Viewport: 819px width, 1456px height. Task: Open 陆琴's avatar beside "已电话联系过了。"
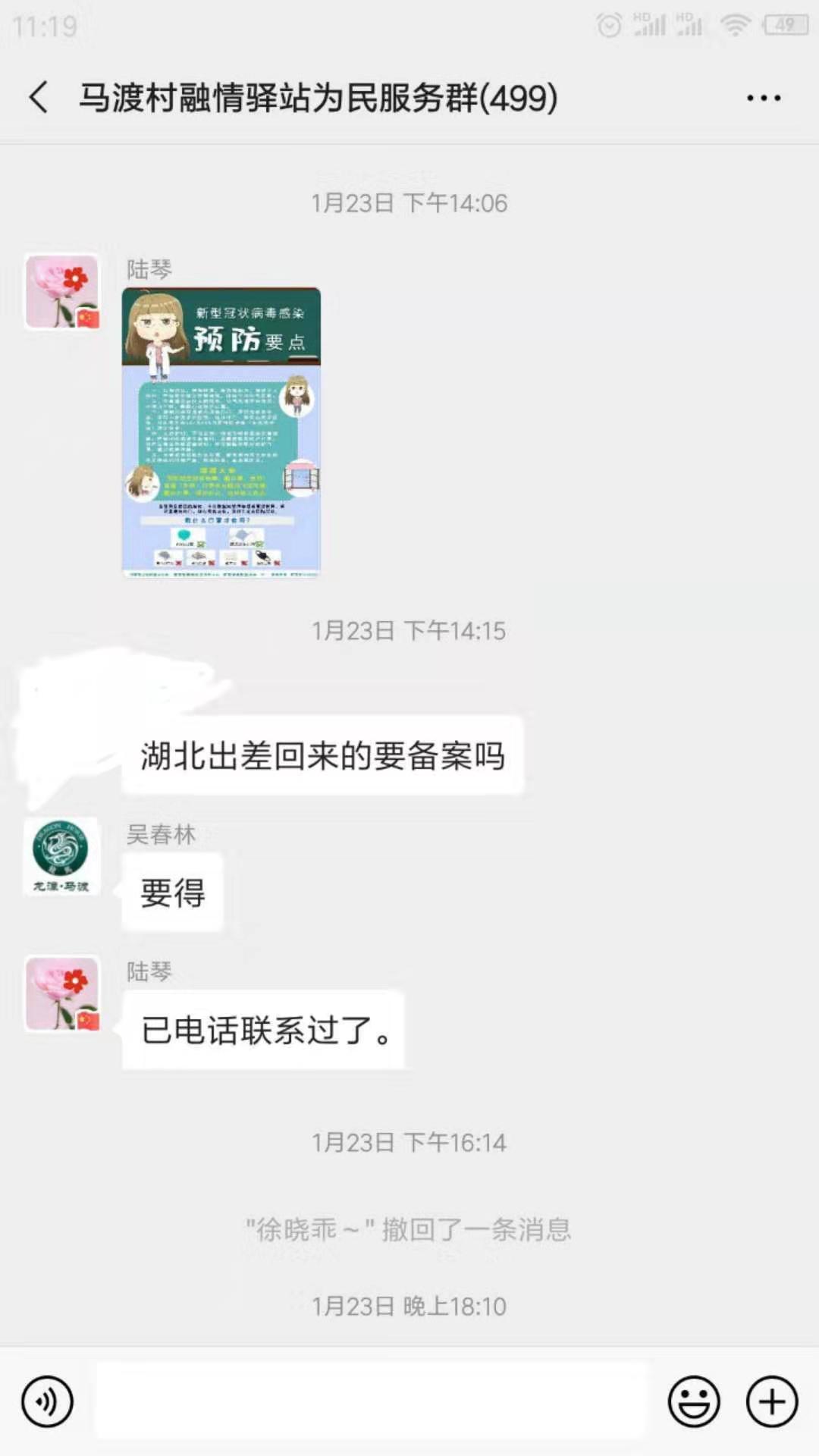click(62, 993)
